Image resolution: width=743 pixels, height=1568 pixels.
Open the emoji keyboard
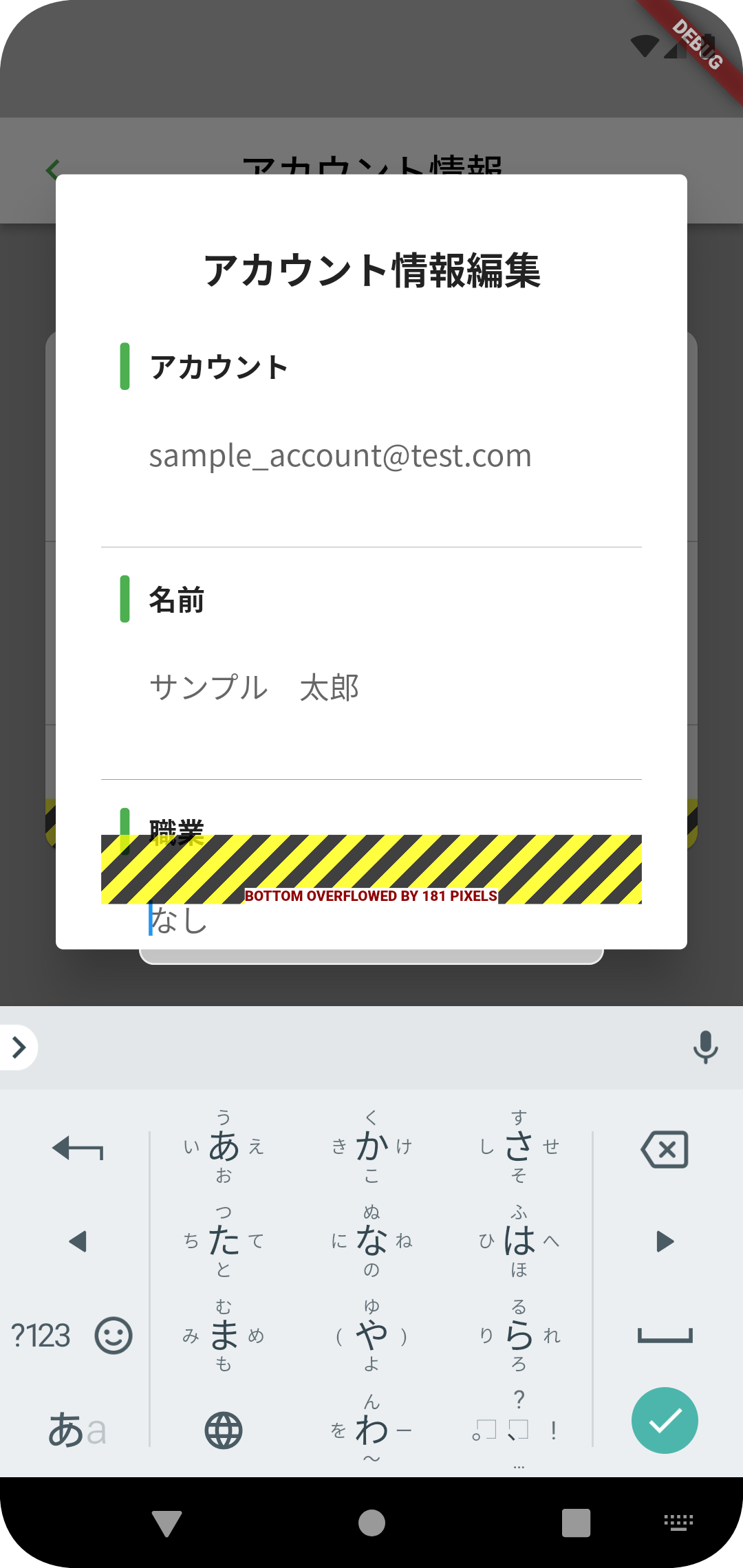click(114, 1336)
